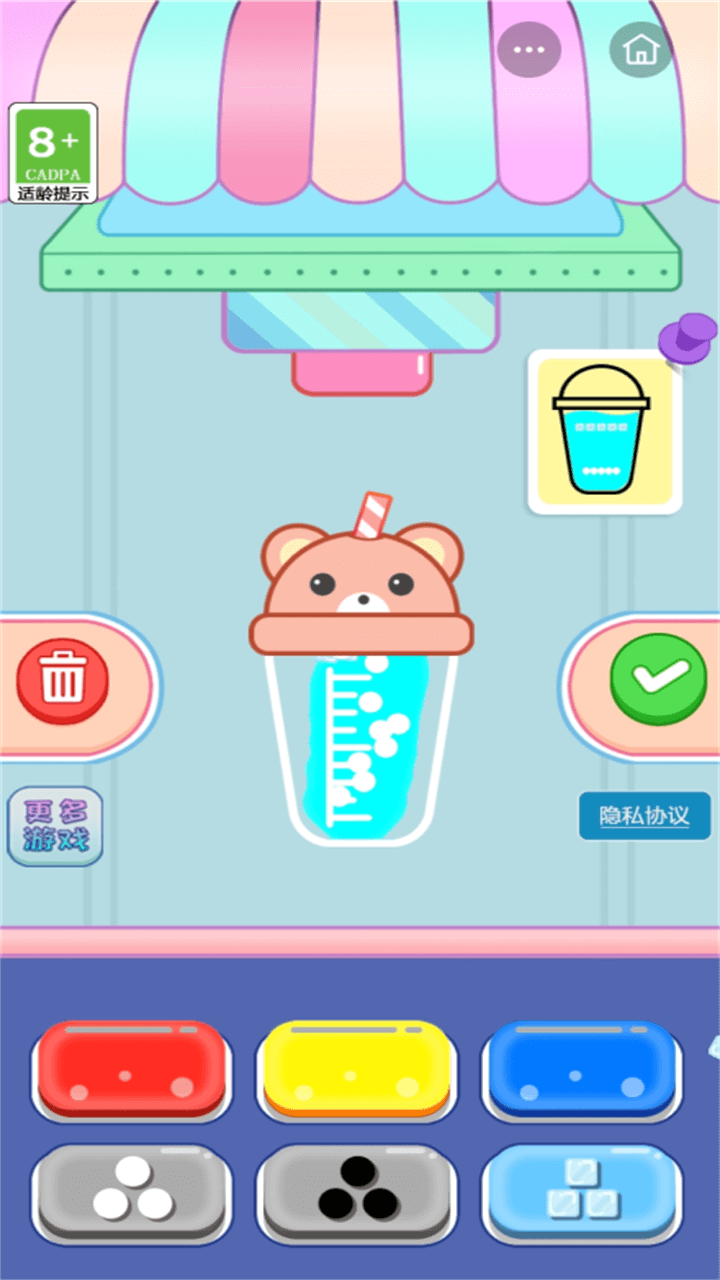
Task: Open the 隐私协议 privacy agreement
Action: tap(644, 816)
